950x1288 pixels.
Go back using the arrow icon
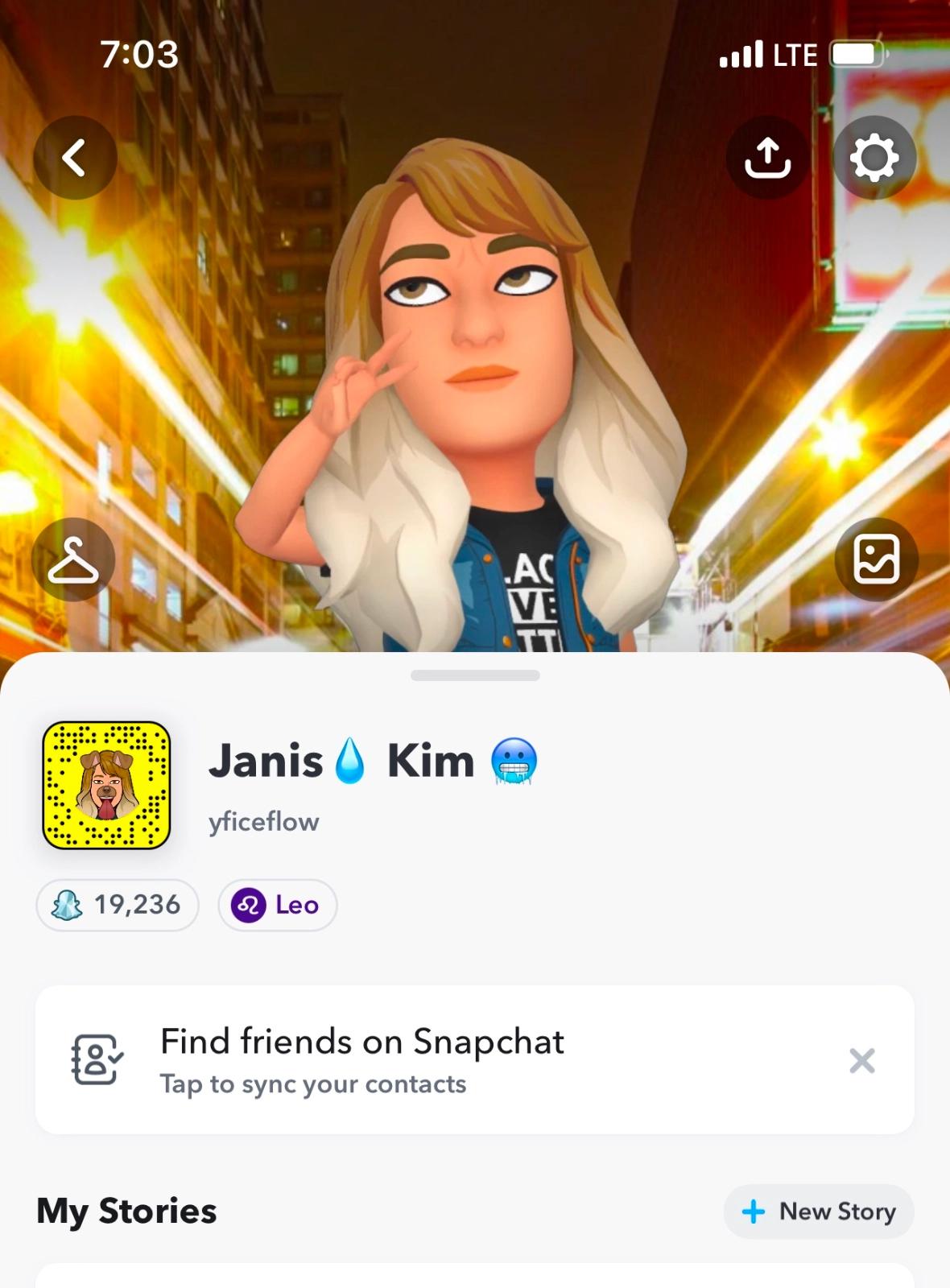point(75,158)
